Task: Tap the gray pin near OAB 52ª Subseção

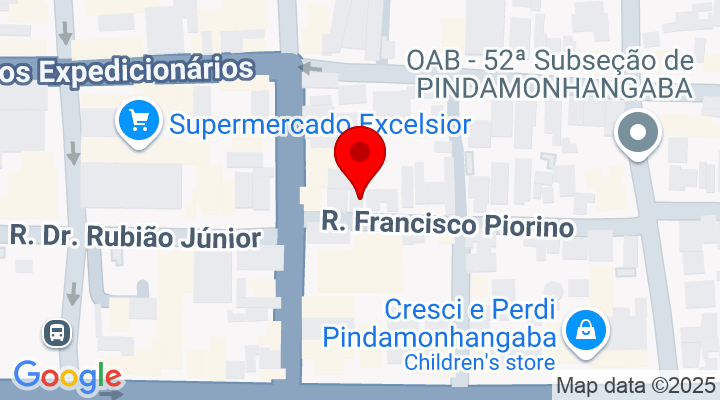Action: (x=634, y=134)
